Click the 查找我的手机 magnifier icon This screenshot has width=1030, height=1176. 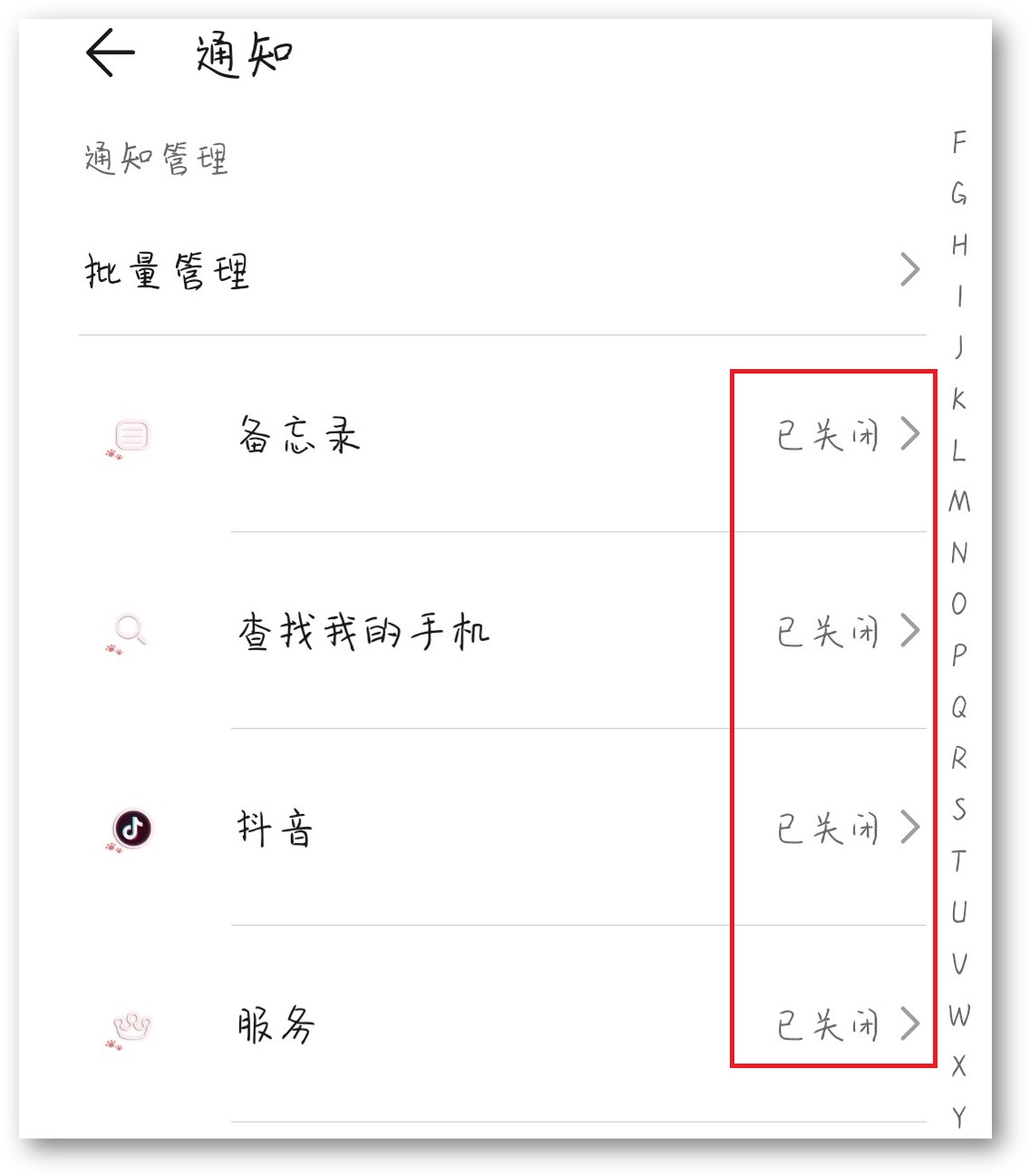click(x=128, y=628)
